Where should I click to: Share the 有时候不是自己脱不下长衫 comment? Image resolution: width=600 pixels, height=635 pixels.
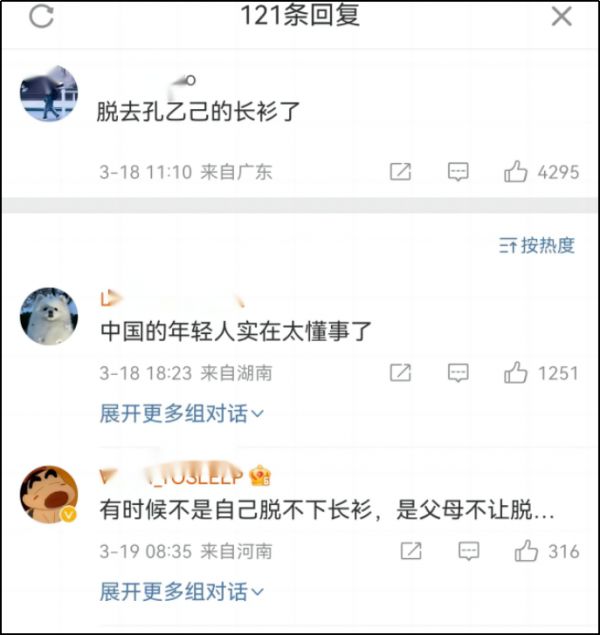click(410, 551)
